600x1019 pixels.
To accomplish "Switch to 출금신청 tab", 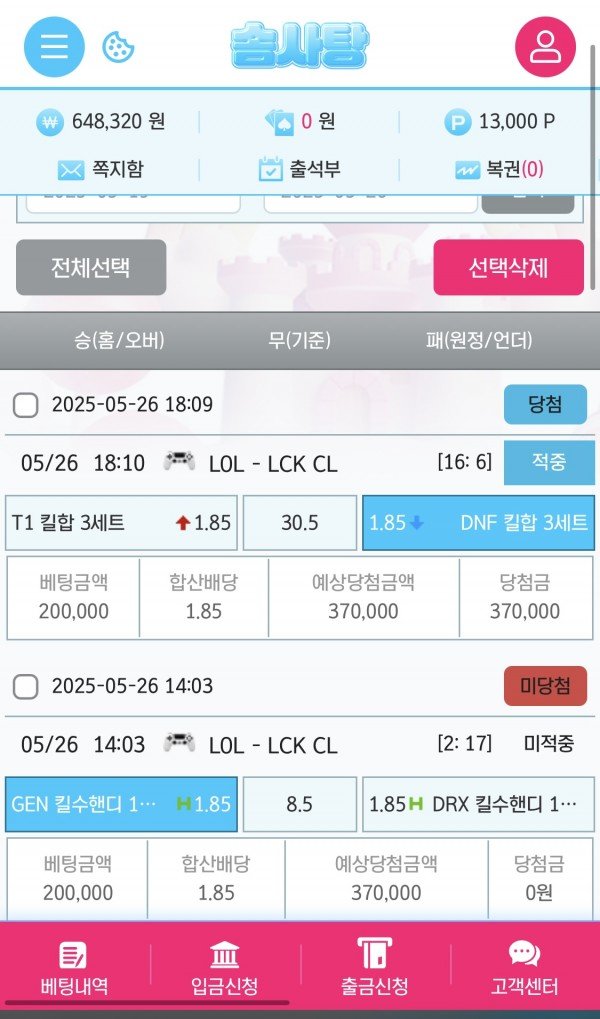I will pos(375,968).
